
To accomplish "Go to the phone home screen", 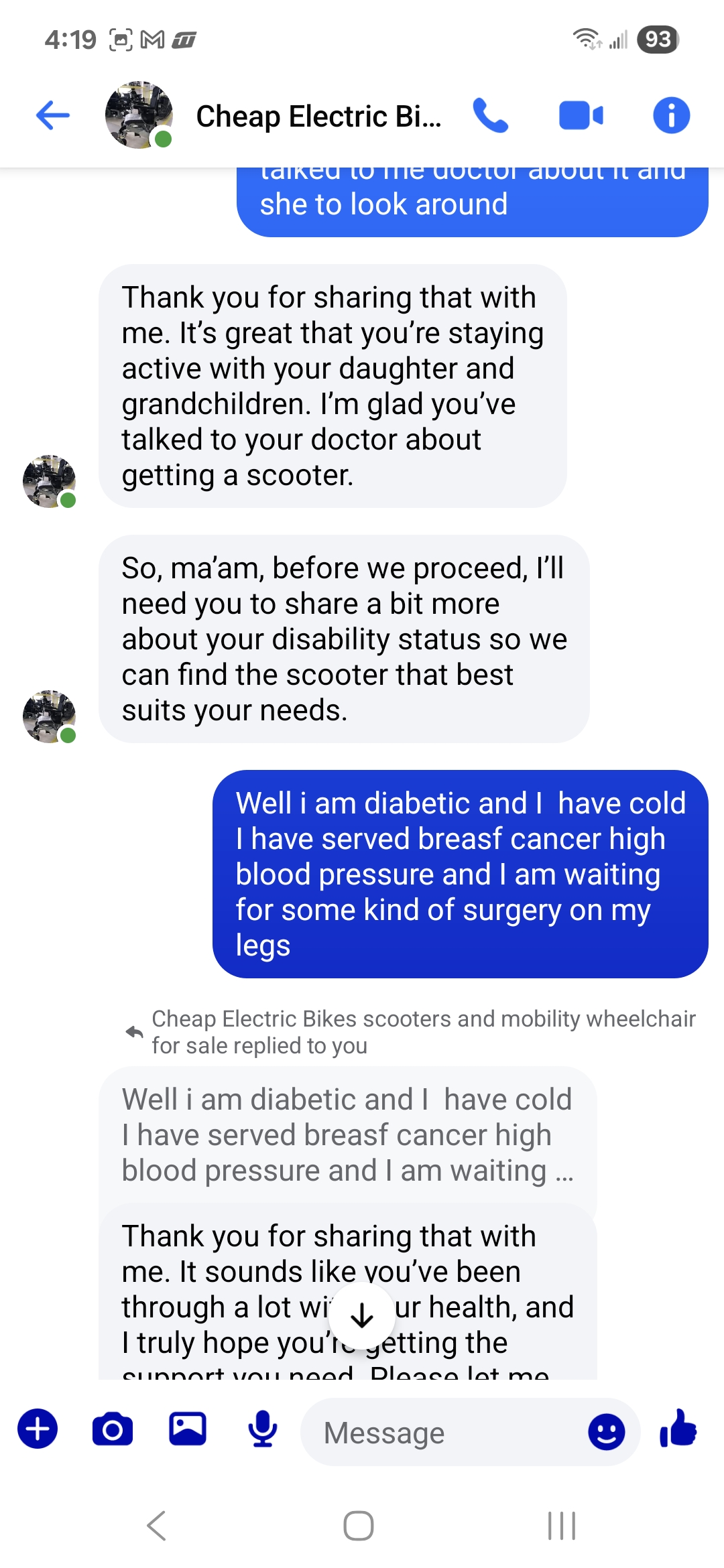I will (x=359, y=1526).
